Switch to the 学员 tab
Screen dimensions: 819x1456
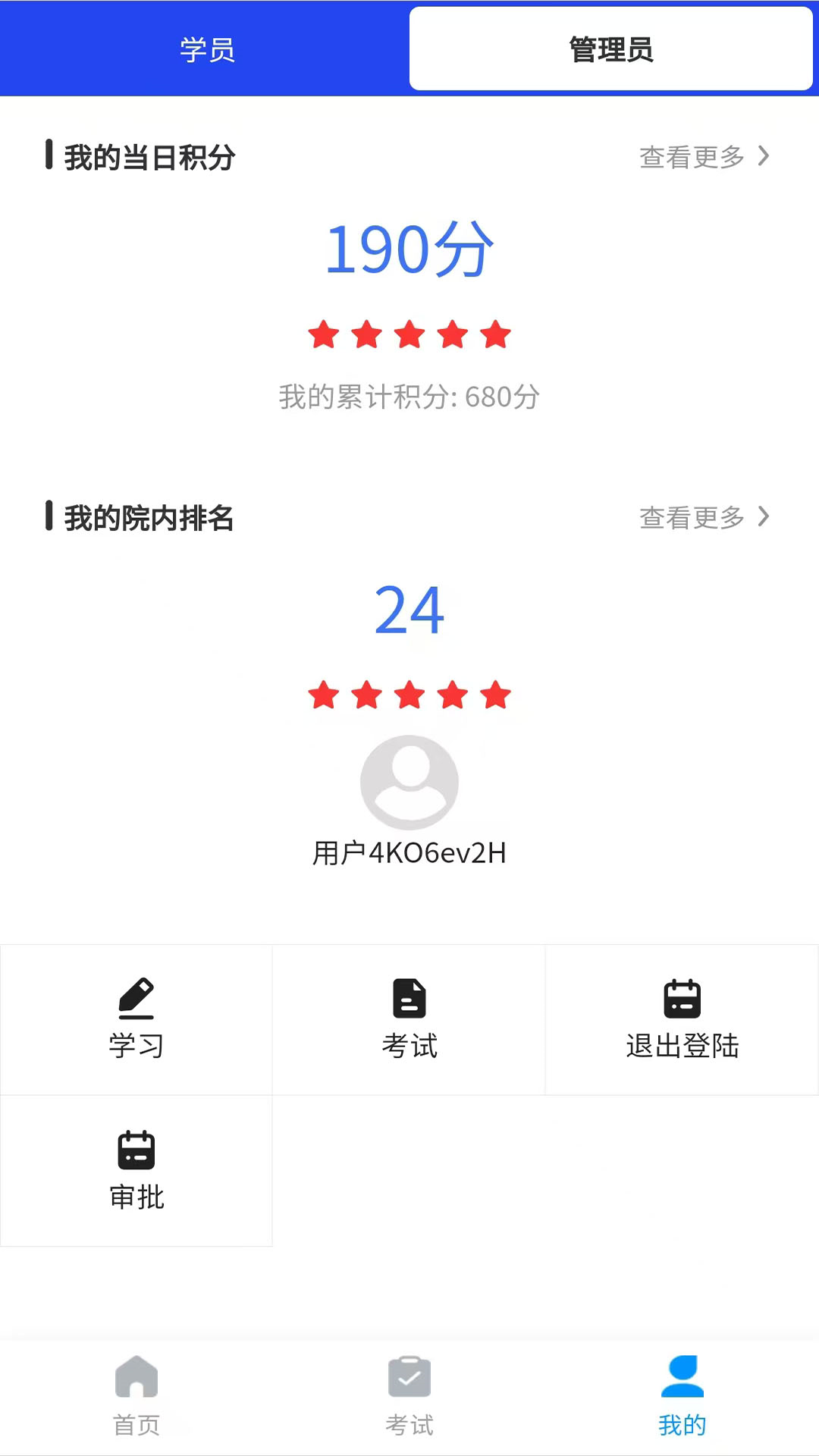(x=206, y=50)
